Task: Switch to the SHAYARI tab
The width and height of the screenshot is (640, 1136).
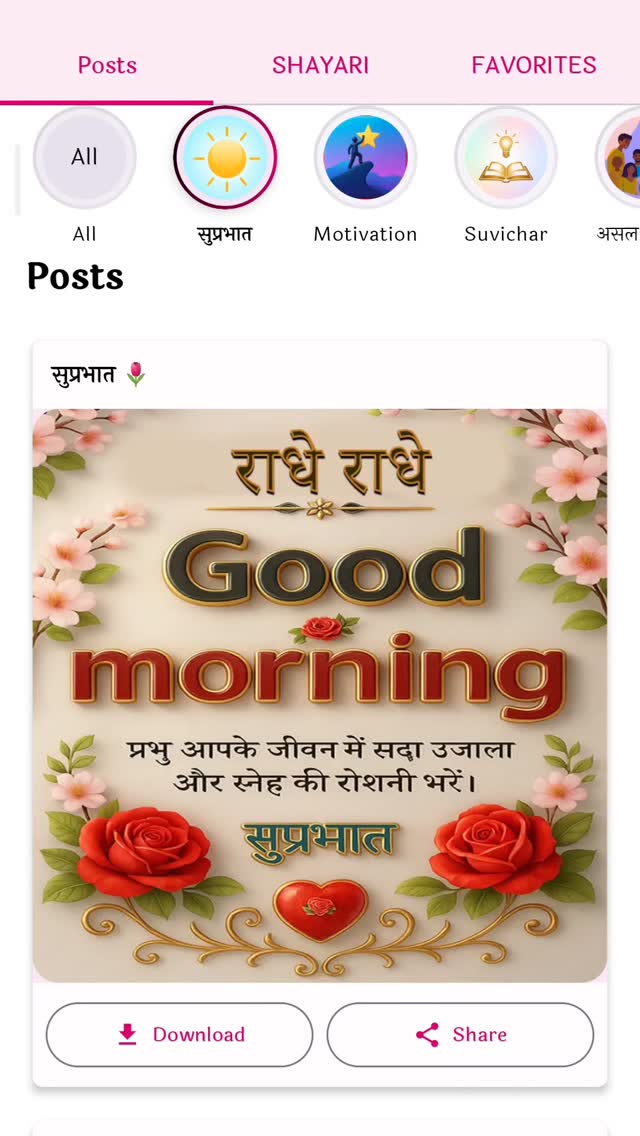Action: point(320,65)
